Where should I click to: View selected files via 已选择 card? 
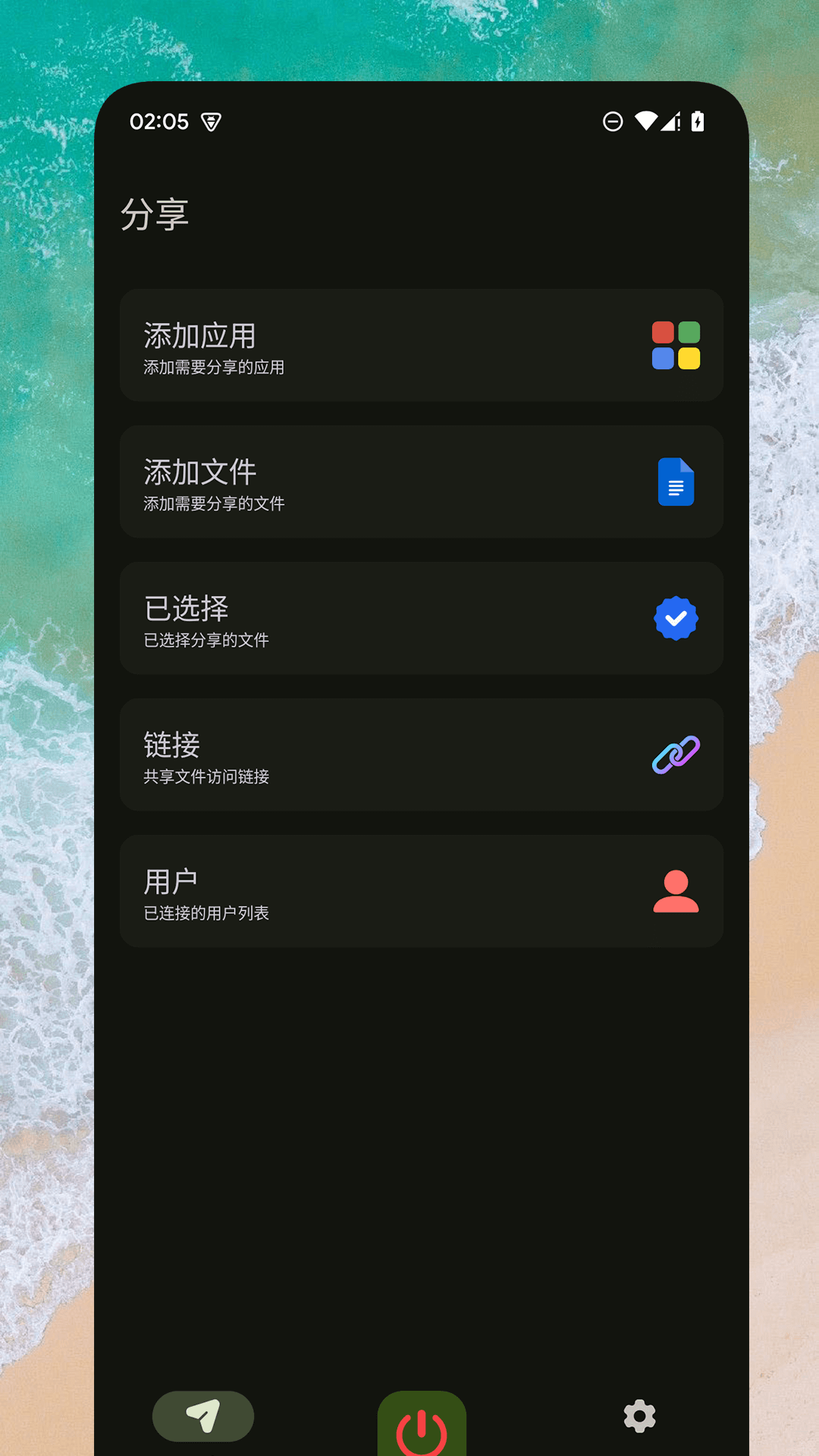click(422, 618)
